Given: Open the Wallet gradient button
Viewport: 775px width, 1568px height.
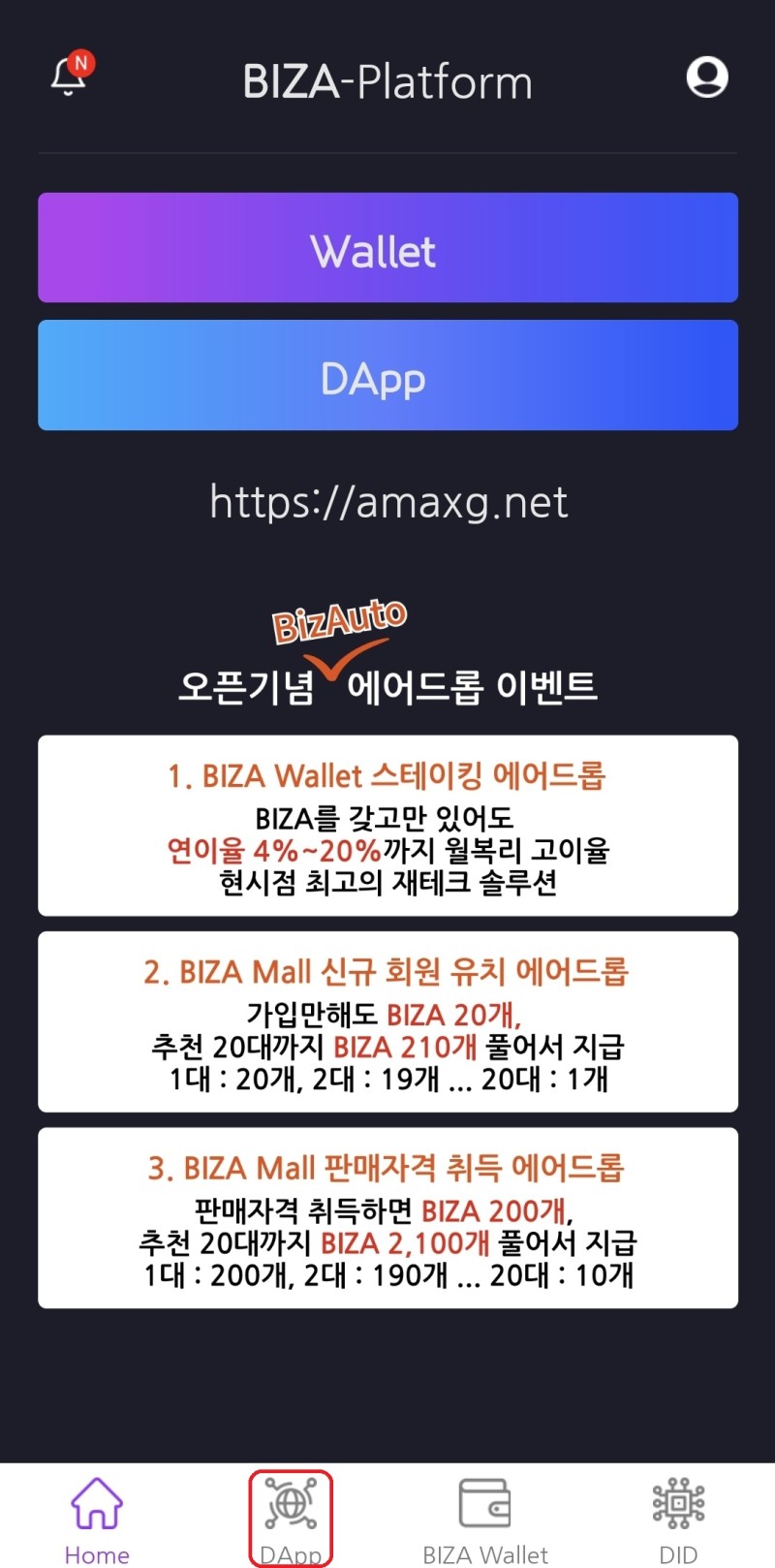Looking at the screenshot, I should [387, 247].
